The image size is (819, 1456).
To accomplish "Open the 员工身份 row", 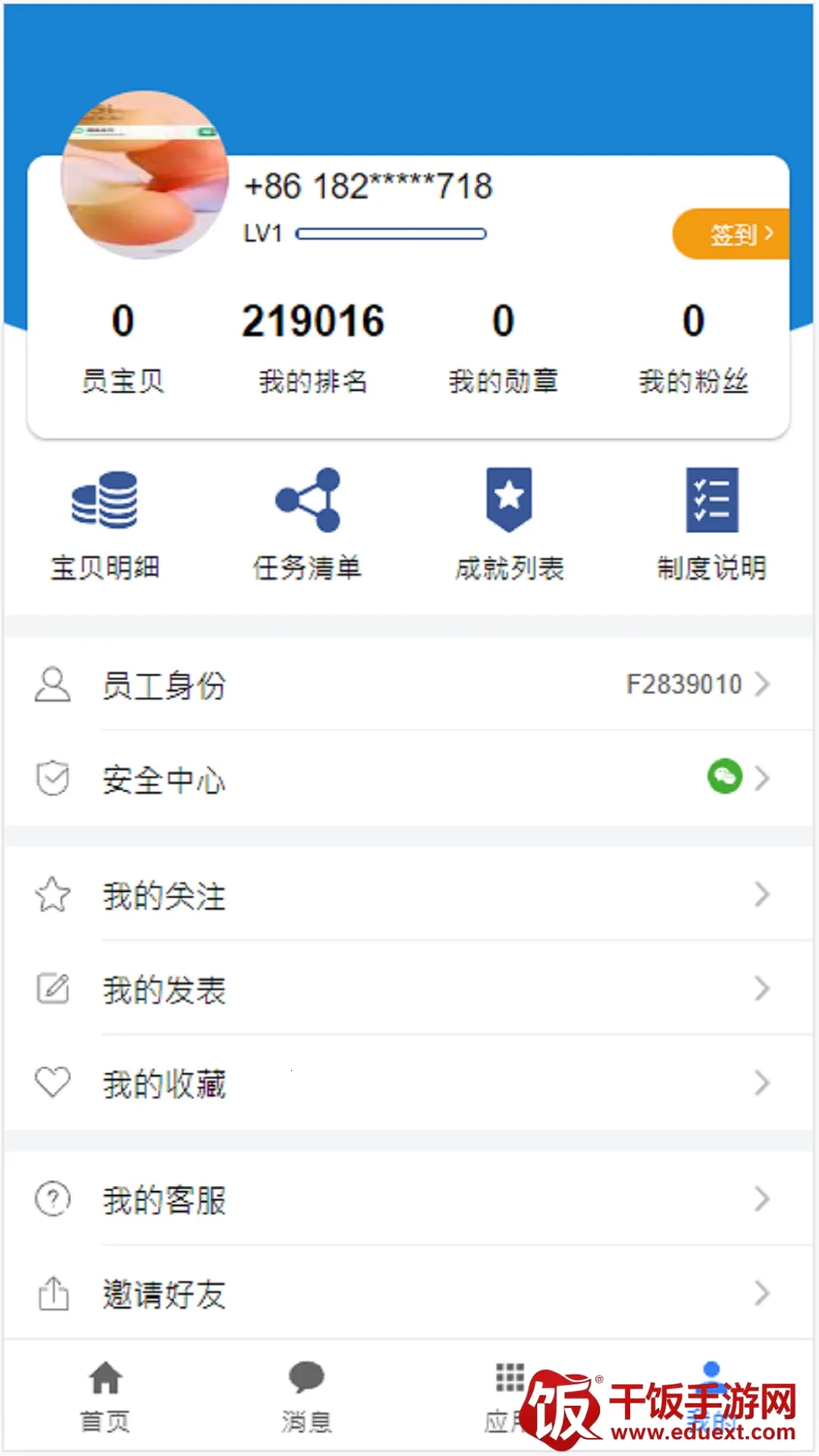I will pos(409,685).
